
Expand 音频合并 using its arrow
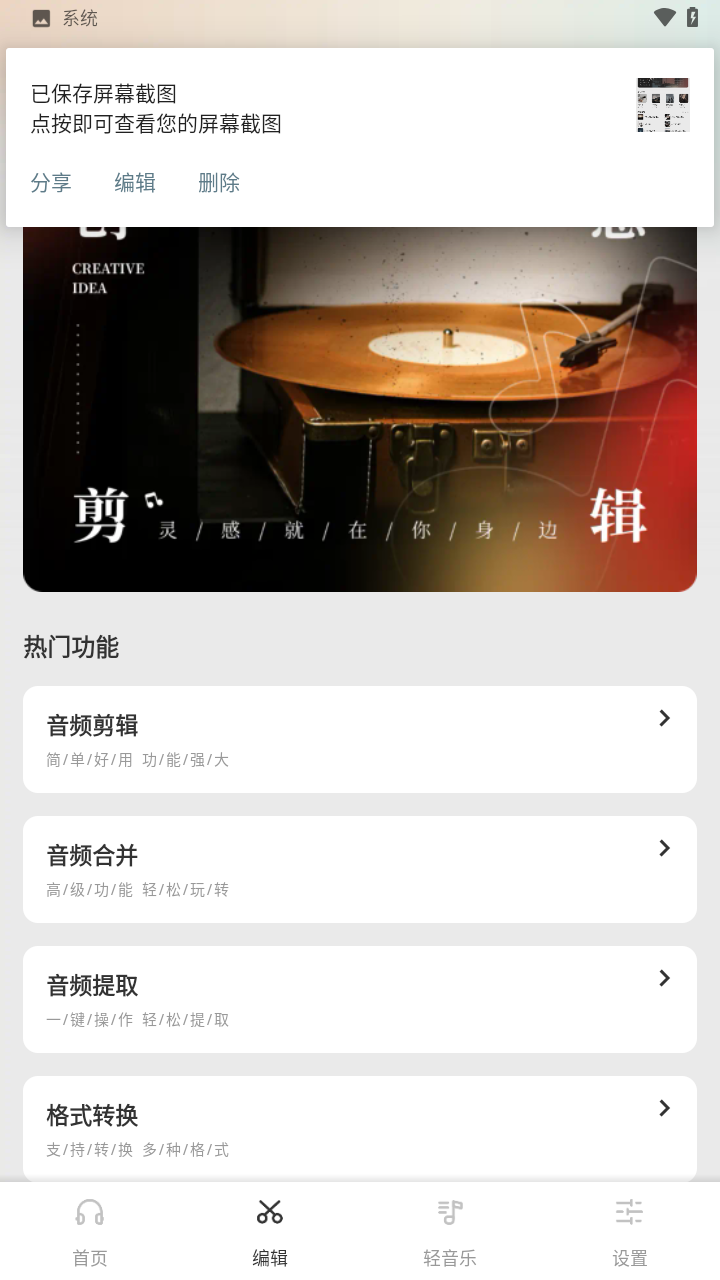663,848
